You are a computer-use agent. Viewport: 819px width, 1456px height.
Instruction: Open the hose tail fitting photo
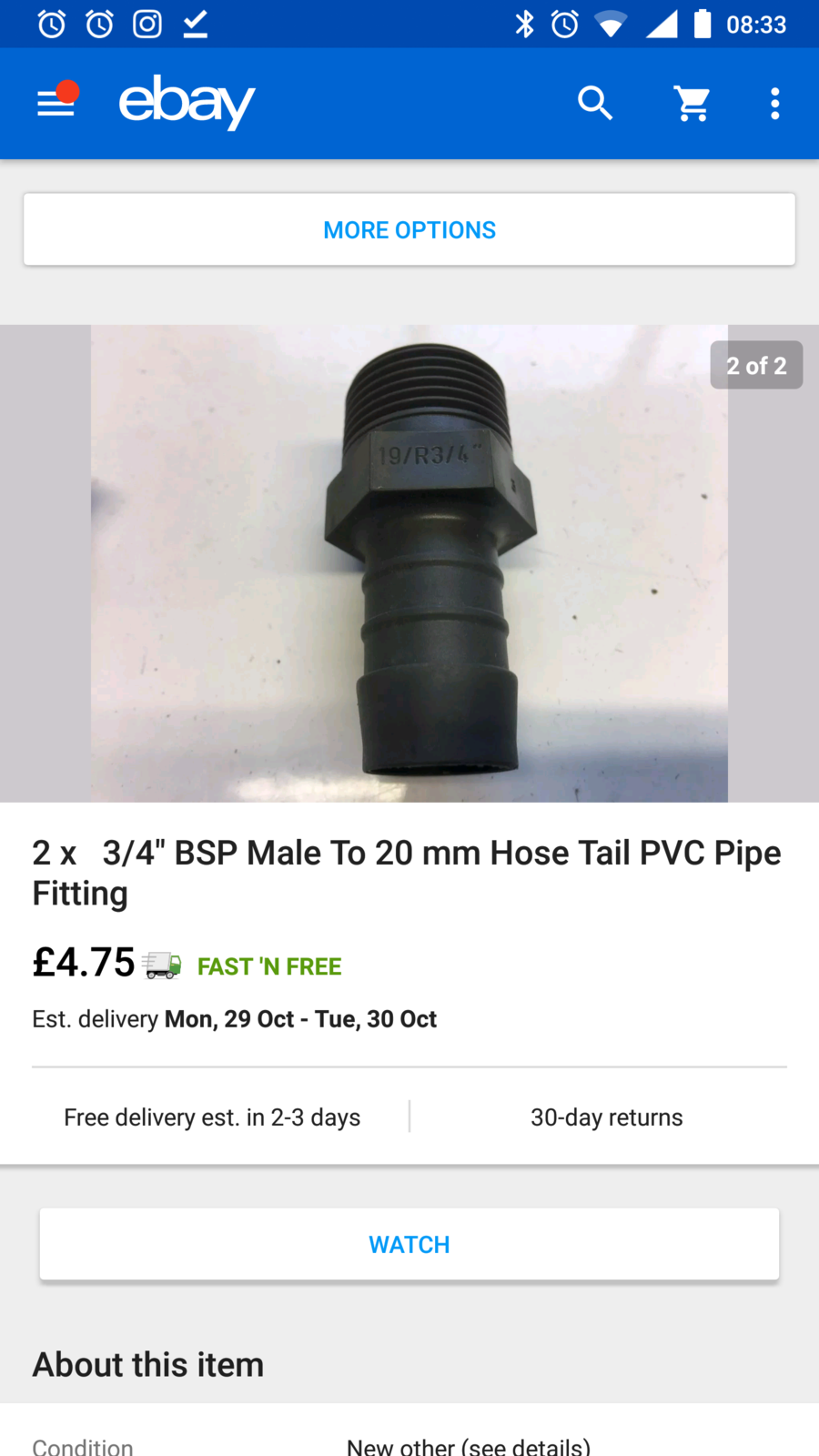click(409, 563)
